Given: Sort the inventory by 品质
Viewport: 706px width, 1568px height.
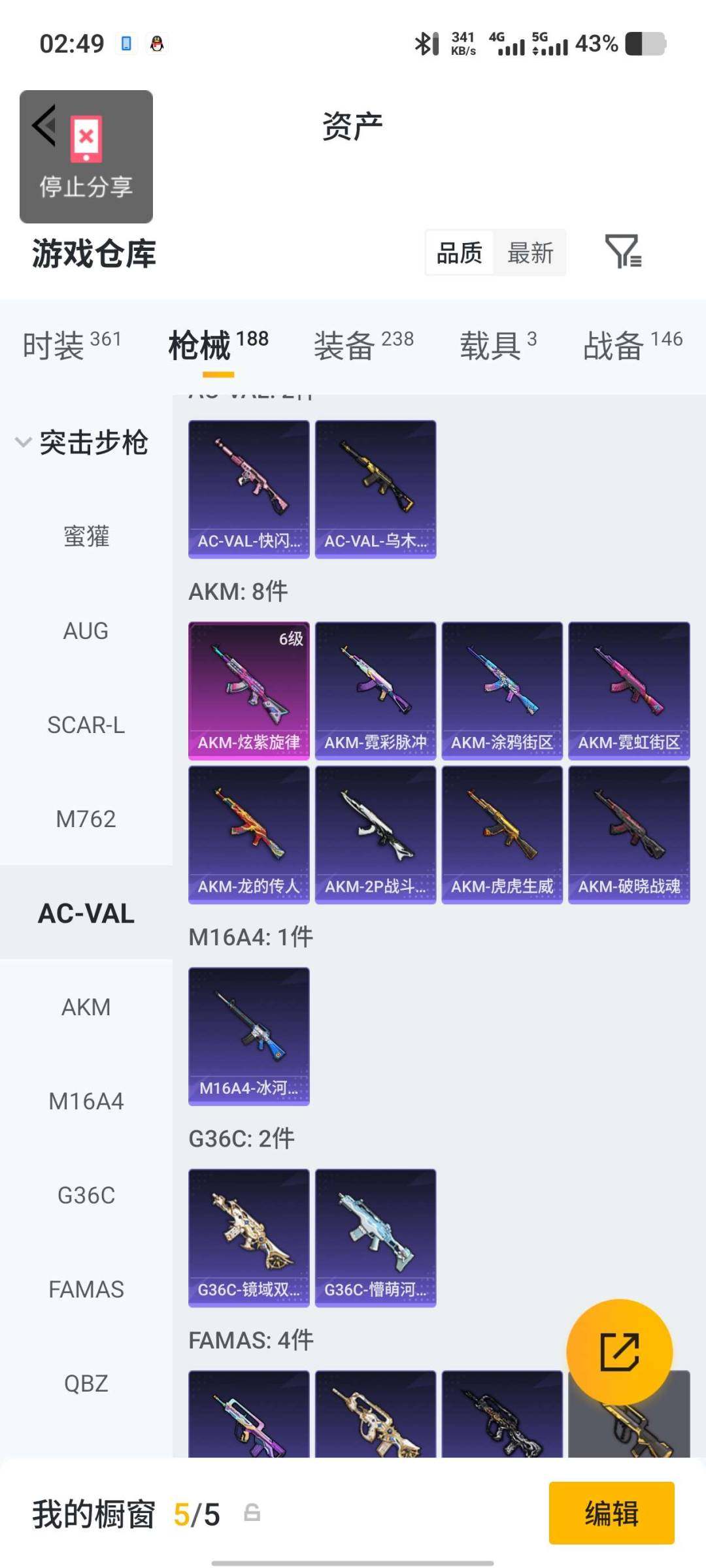Looking at the screenshot, I should coord(459,253).
